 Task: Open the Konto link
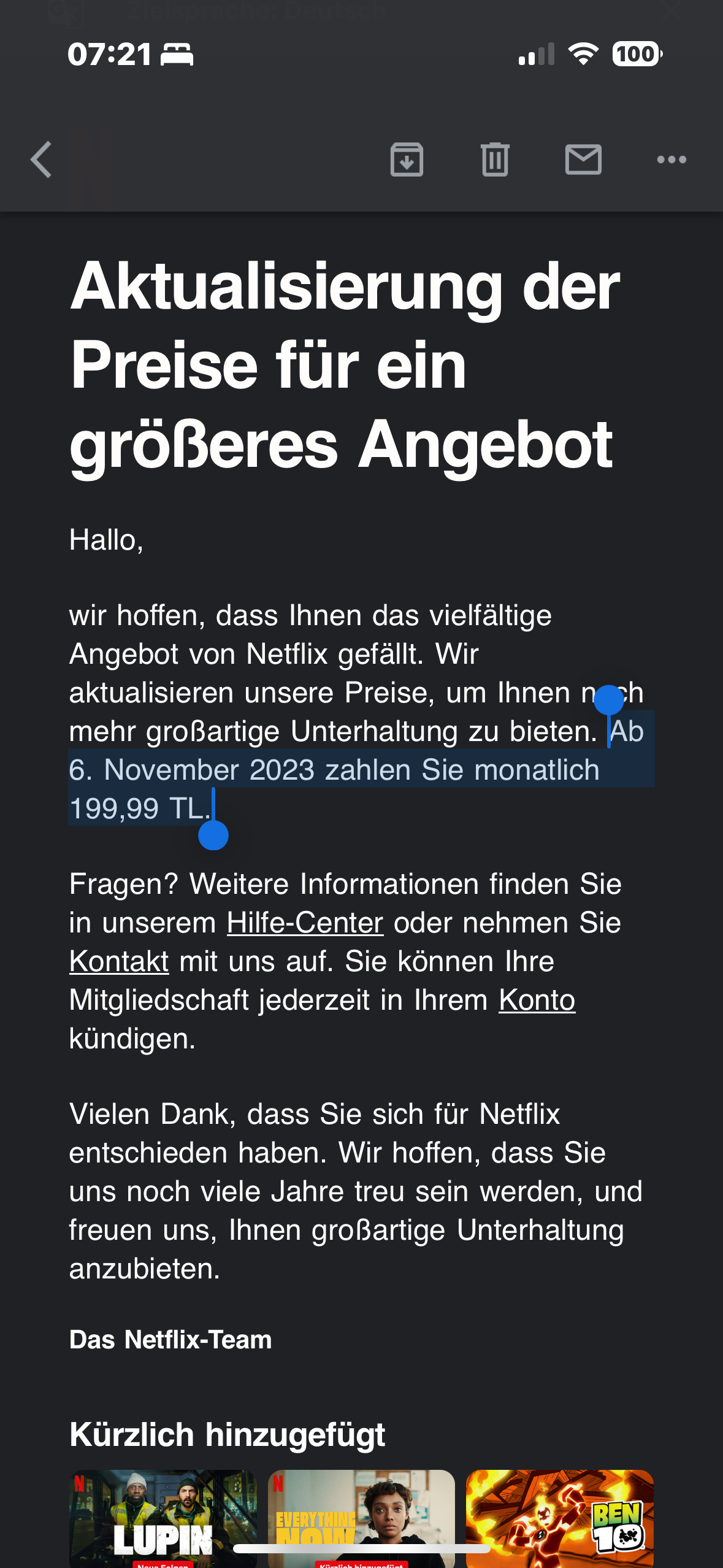(x=537, y=1001)
